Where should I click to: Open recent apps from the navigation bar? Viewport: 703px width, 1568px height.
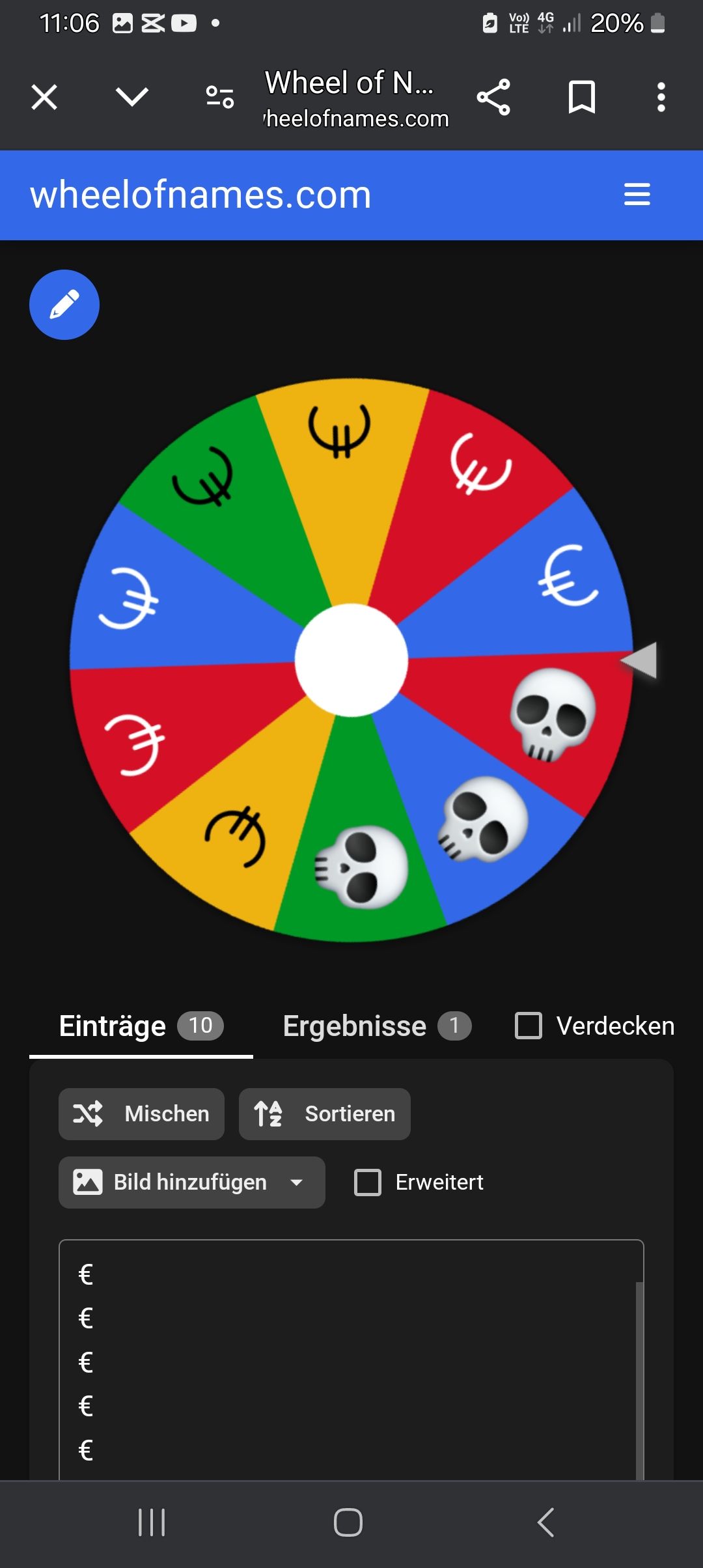click(x=152, y=1522)
